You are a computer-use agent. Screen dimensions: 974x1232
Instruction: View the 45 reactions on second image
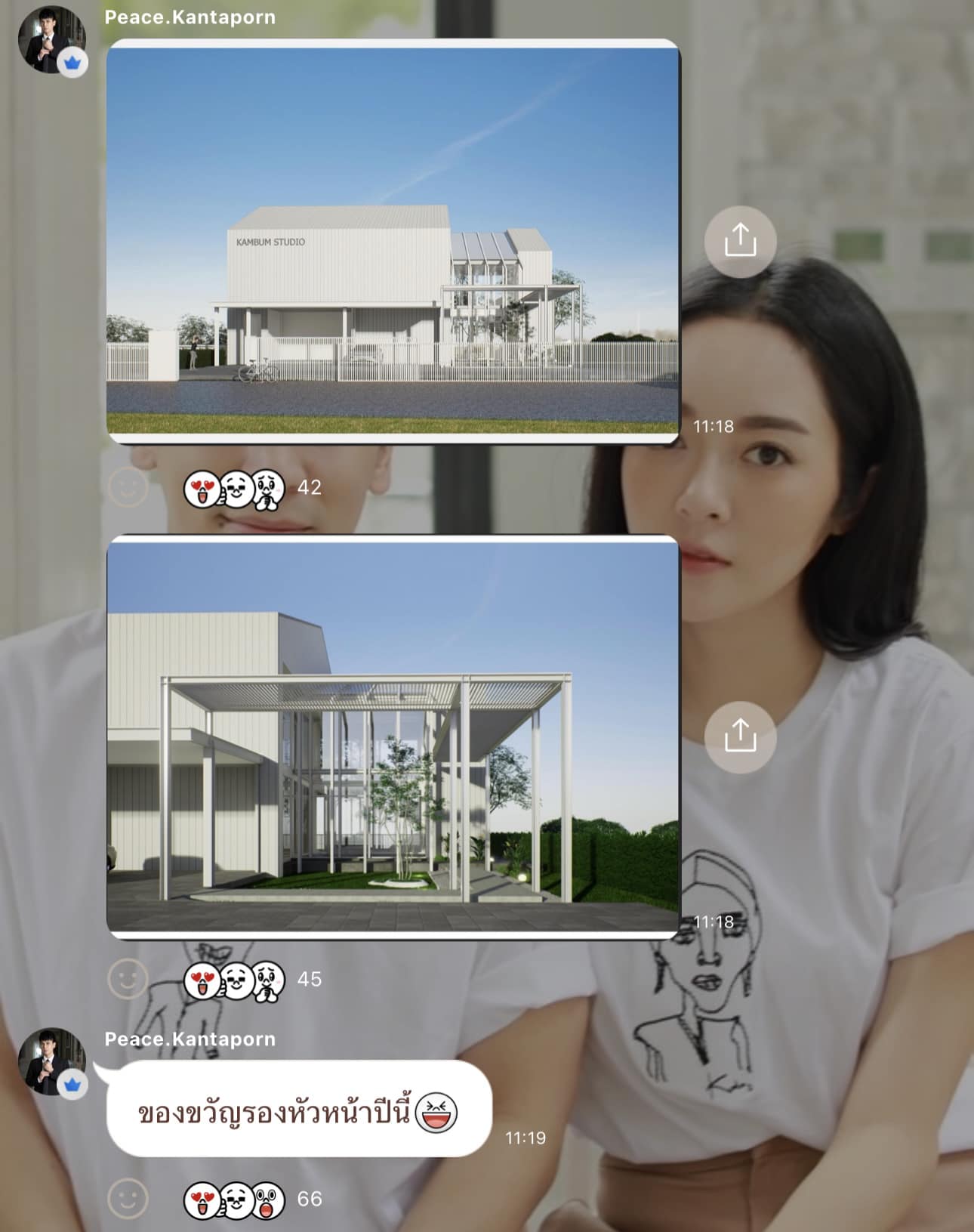253,980
